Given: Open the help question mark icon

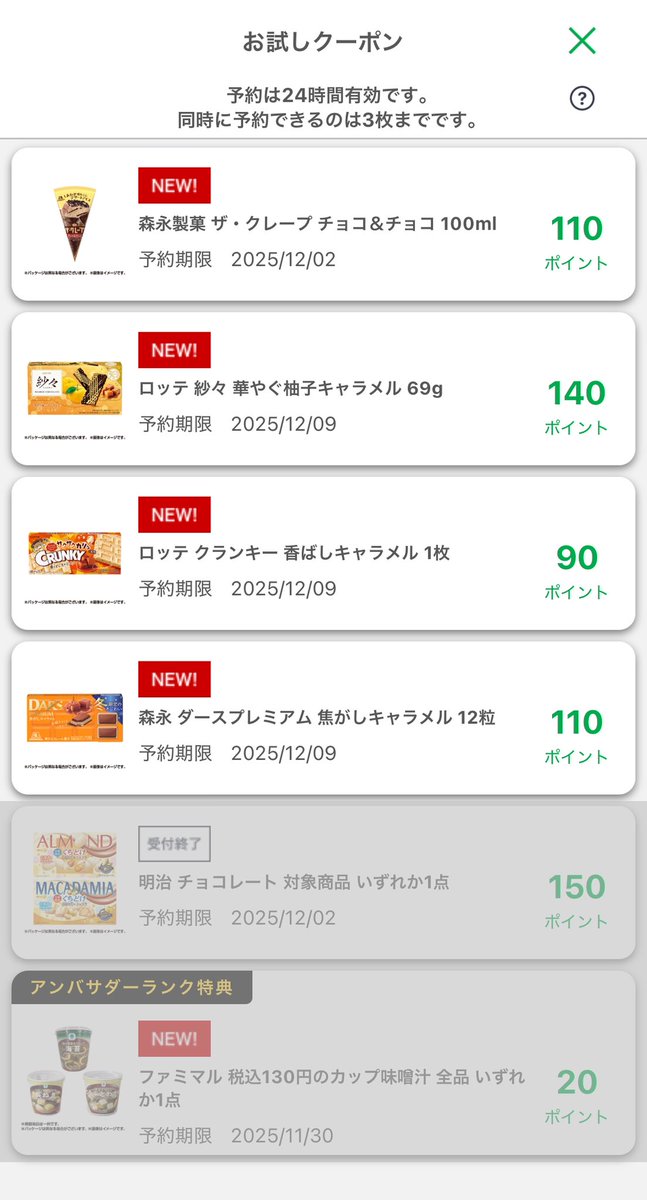Looking at the screenshot, I should tap(582, 98).
